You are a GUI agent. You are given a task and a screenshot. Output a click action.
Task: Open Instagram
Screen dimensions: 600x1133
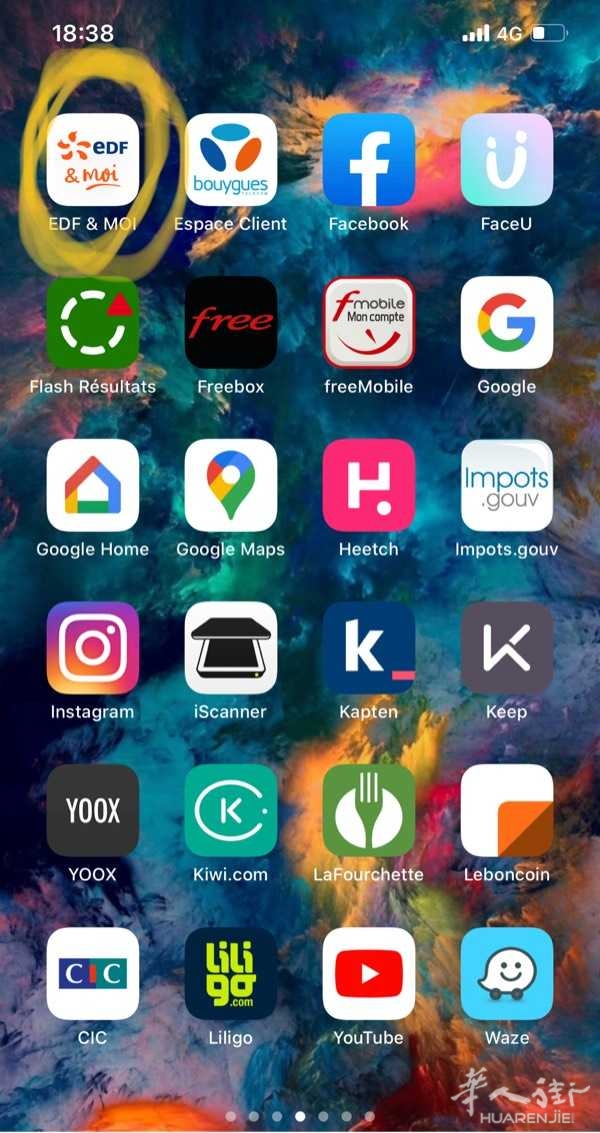click(93, 648)
